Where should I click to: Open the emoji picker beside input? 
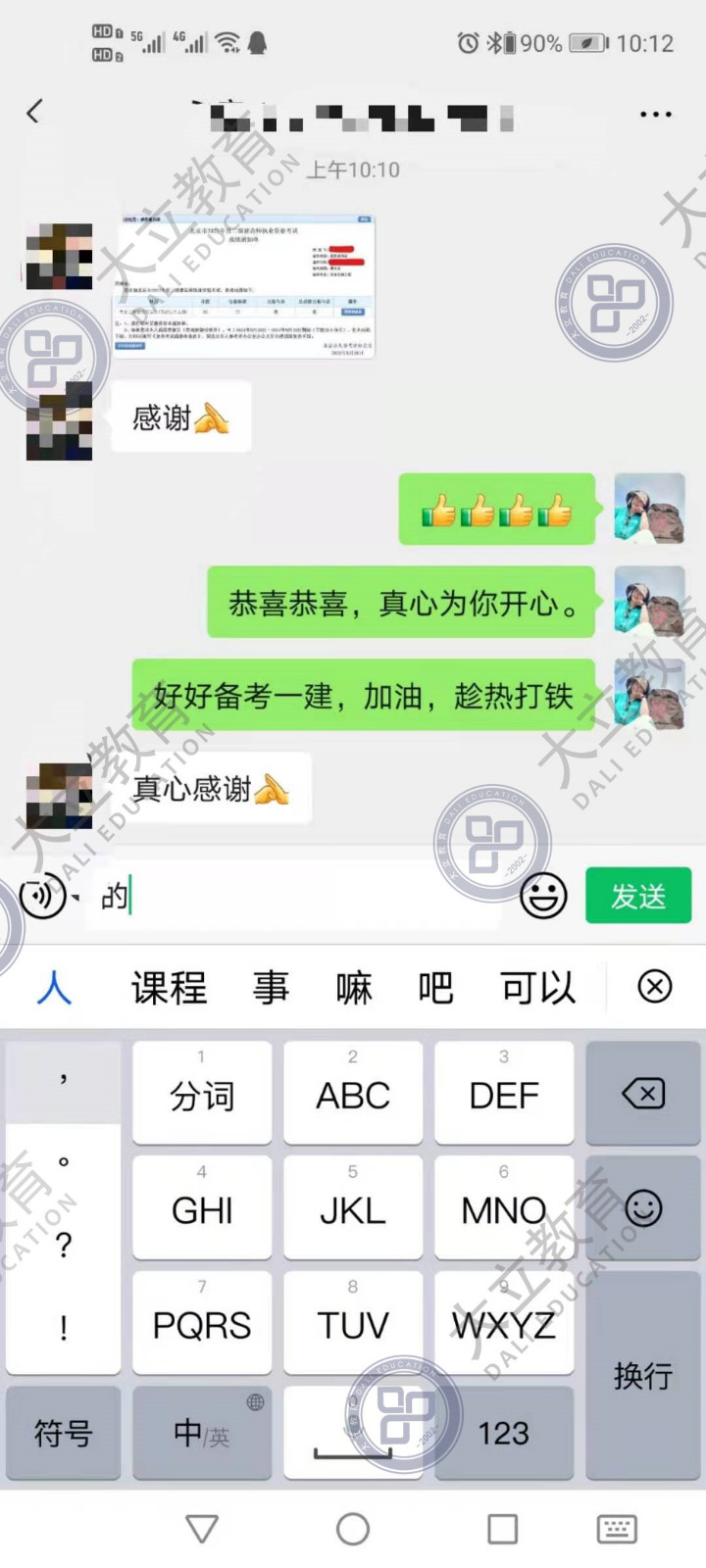click(x=543, y=896)
